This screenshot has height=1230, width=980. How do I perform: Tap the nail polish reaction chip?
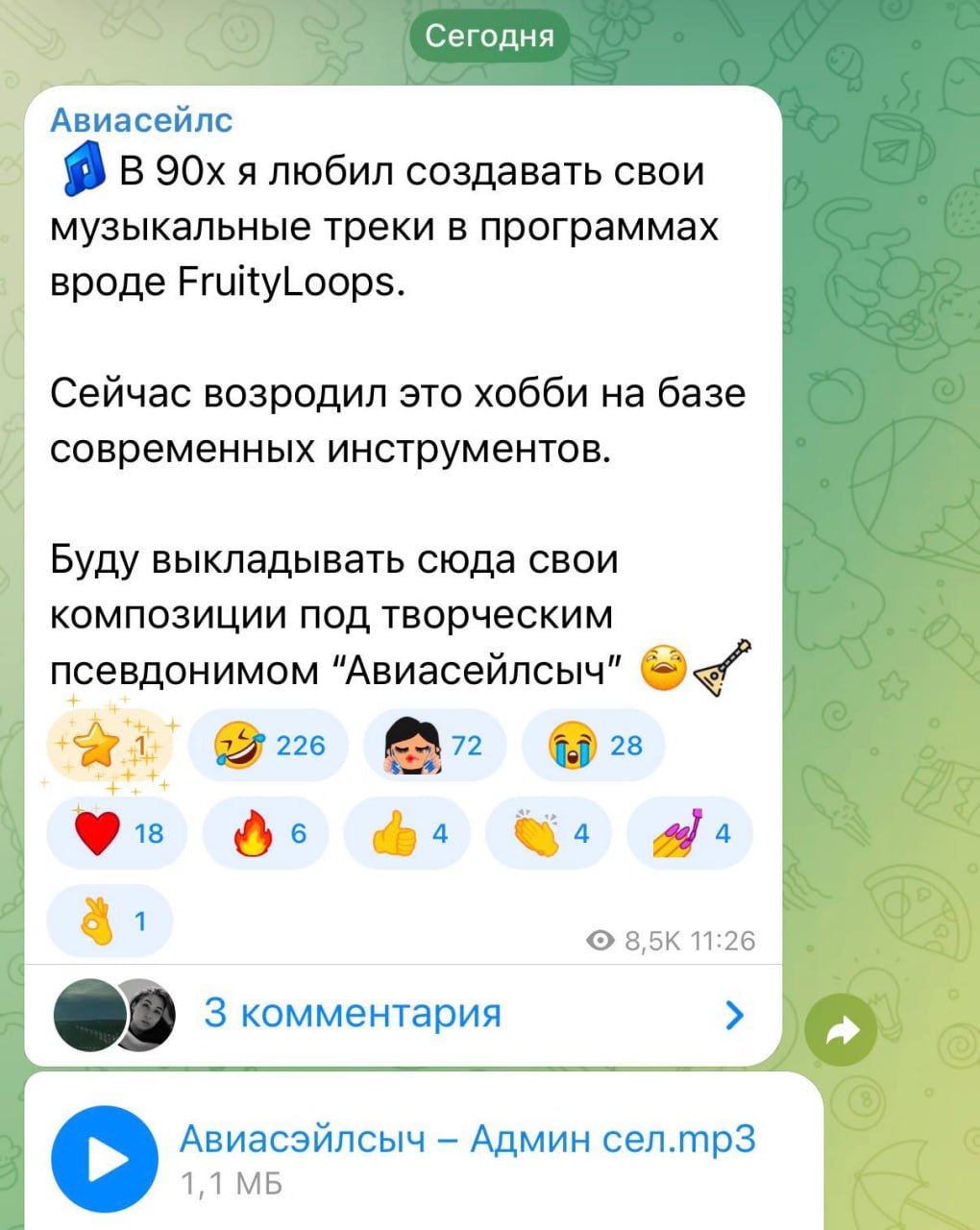(689, 833)
